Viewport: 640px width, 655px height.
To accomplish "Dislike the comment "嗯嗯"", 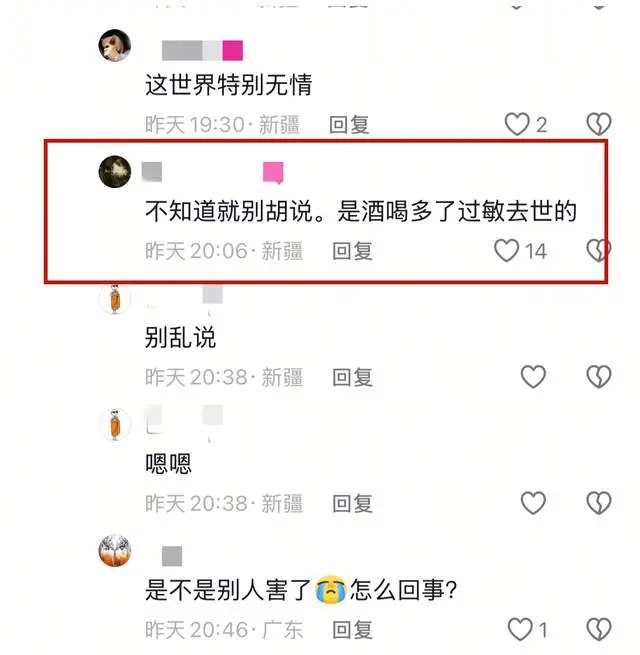I will click(x=598, y=502).
